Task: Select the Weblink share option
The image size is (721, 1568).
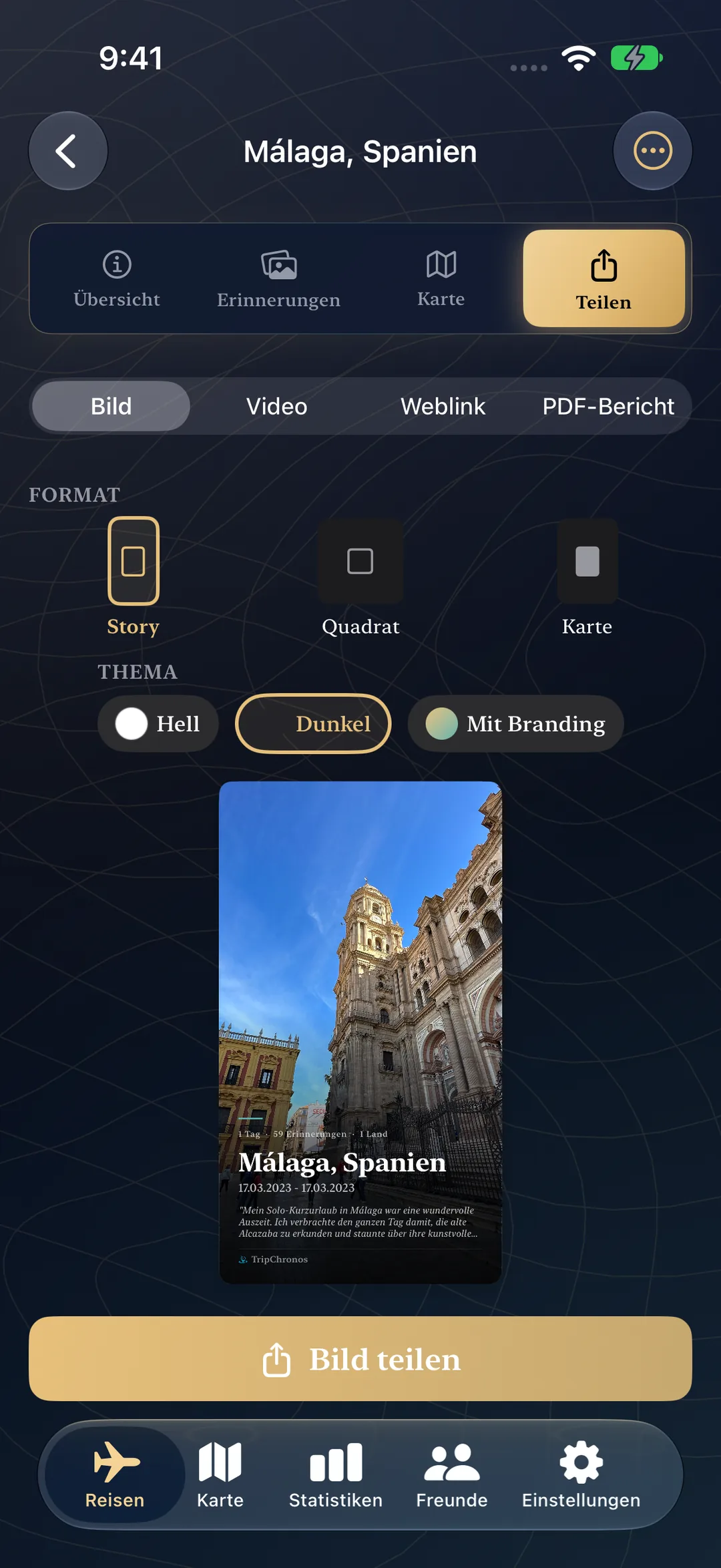Action: pos(443,406)
